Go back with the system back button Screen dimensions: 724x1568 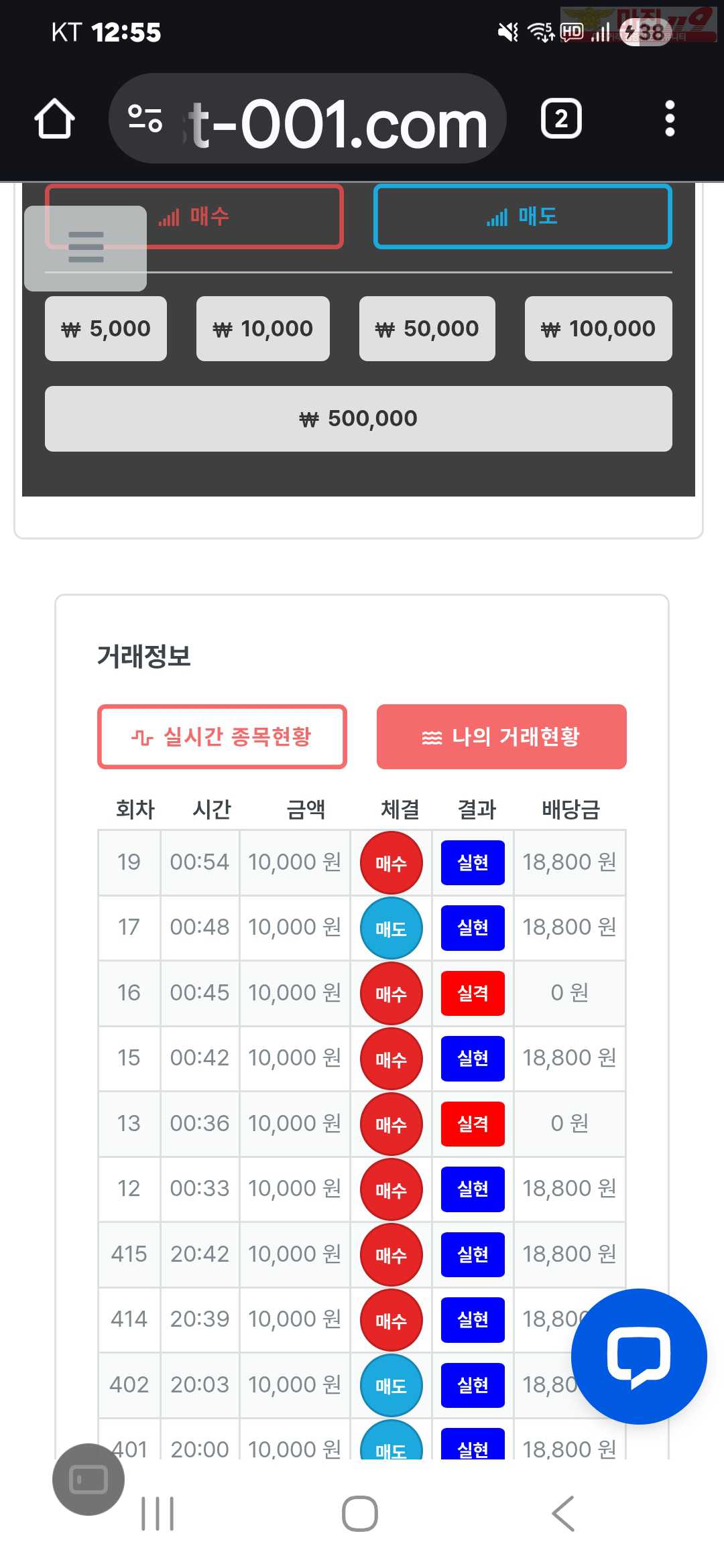tap(563, 1513)
